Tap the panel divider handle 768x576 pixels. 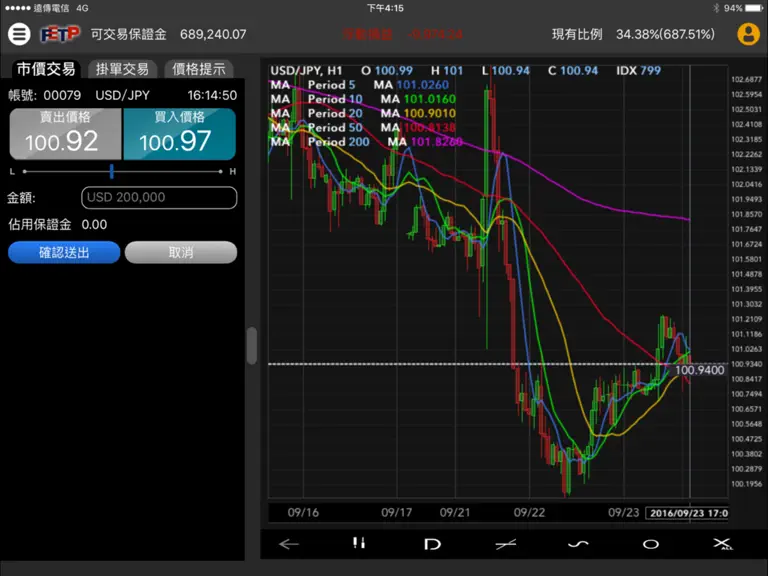(x=252, y=346)
